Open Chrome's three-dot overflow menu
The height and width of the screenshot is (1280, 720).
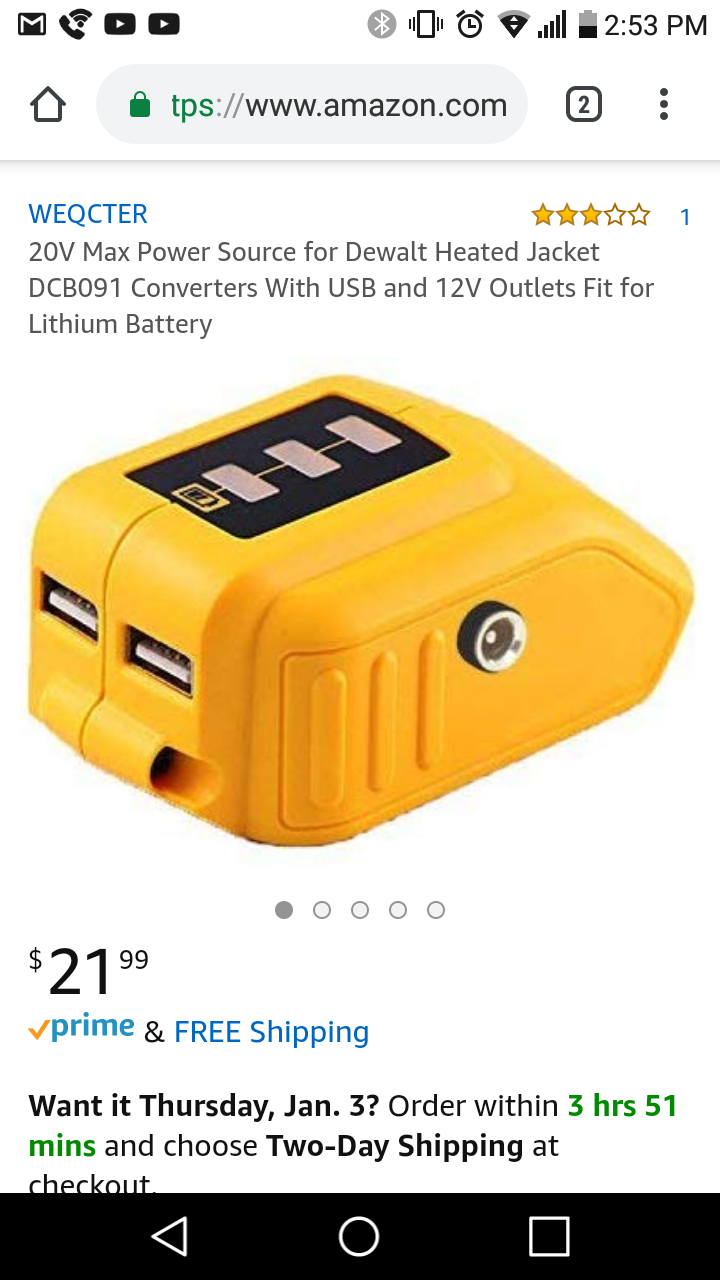pyautogui.click(x=664, y=104)
